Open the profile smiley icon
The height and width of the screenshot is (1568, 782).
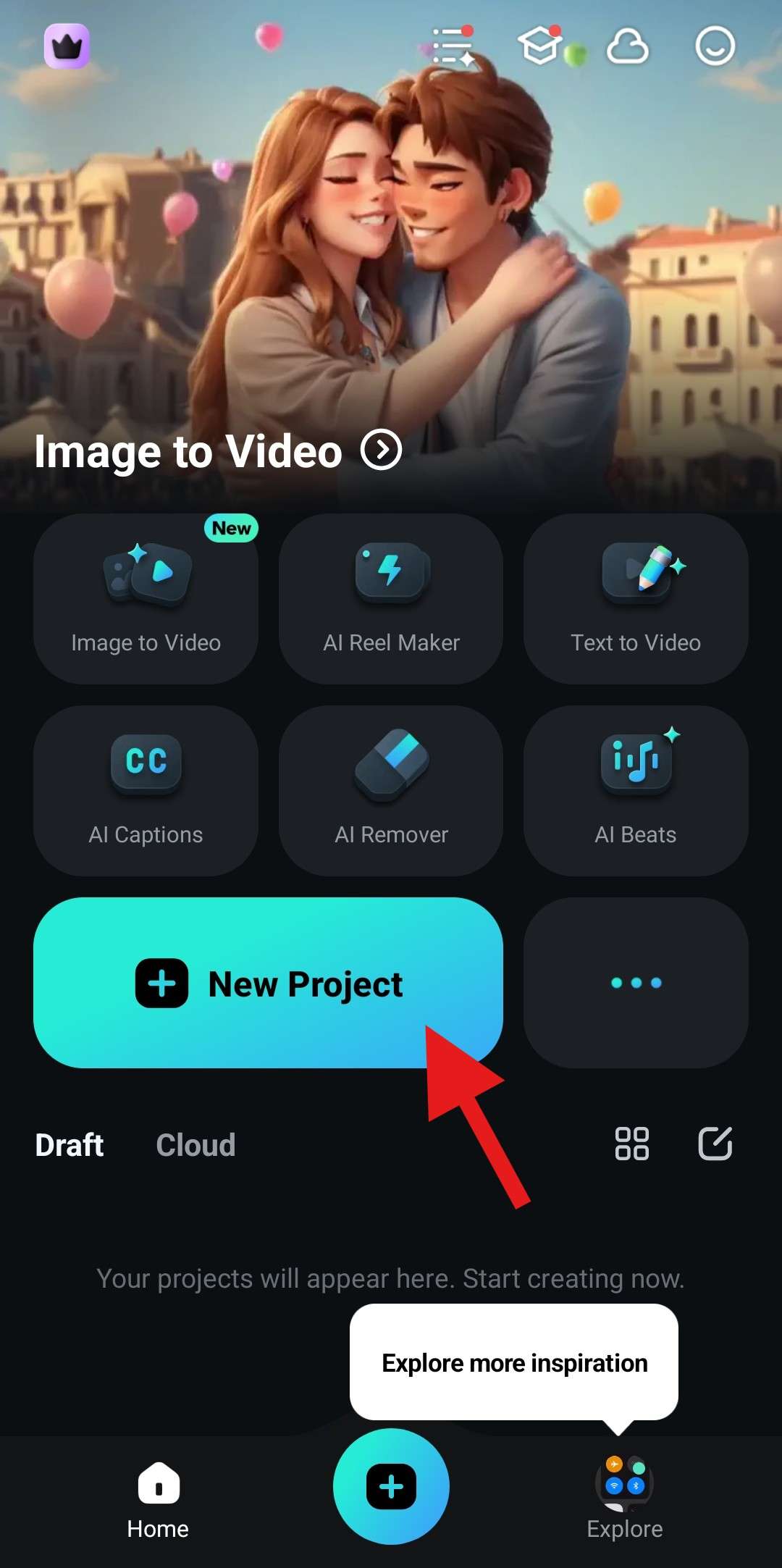[x=715, y=46]
